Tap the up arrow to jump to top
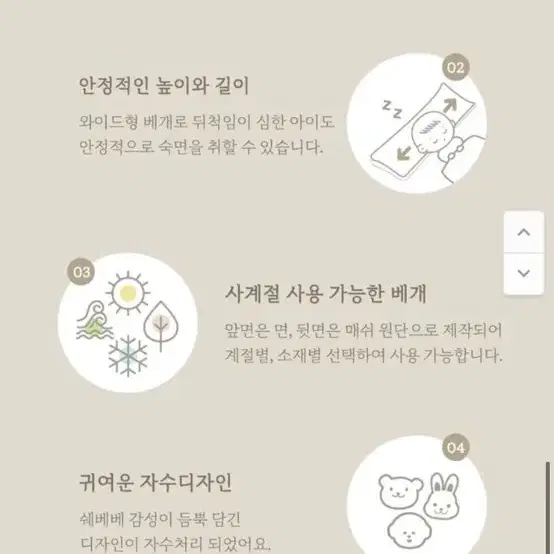Image resolution: width=554 pixels, height=554 pixels. [524, 232]
